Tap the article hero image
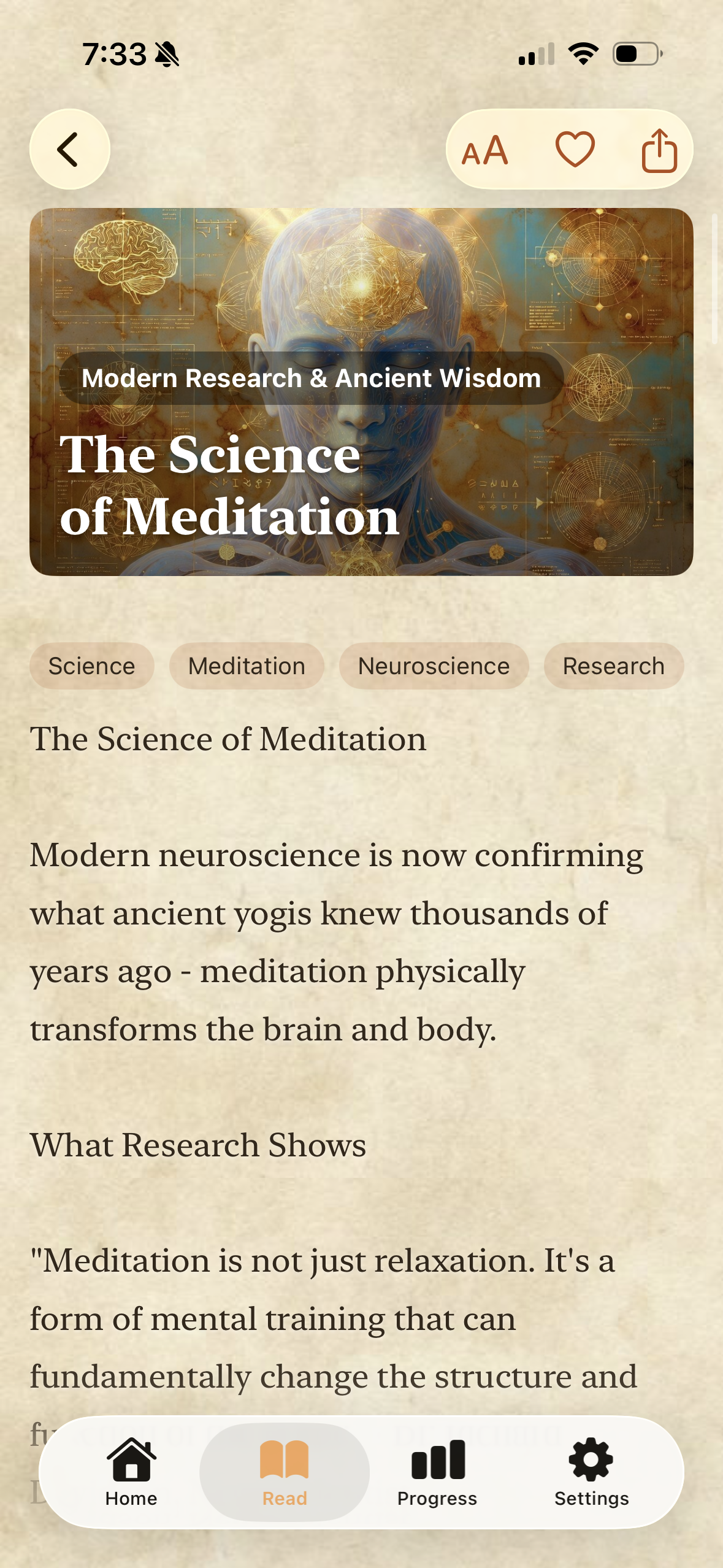This screenshot has height=1568, width=723. (x=361, y=390)
